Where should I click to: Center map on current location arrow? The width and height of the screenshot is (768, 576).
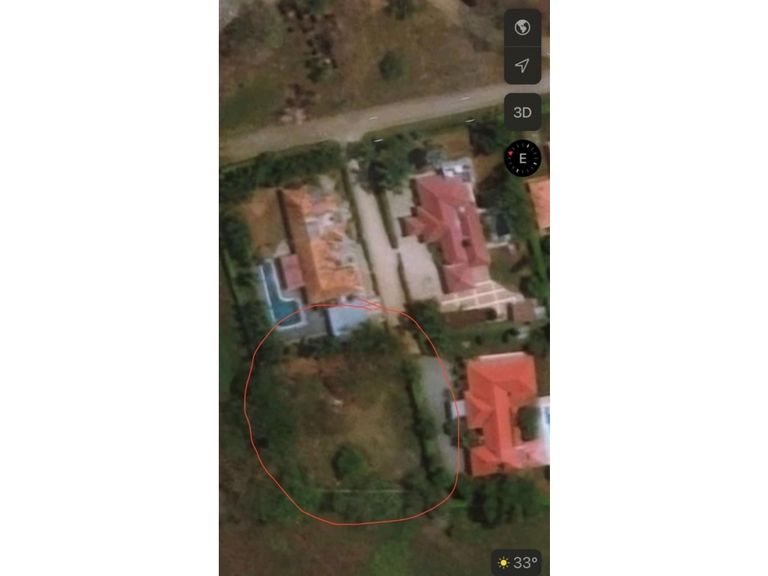522,66
